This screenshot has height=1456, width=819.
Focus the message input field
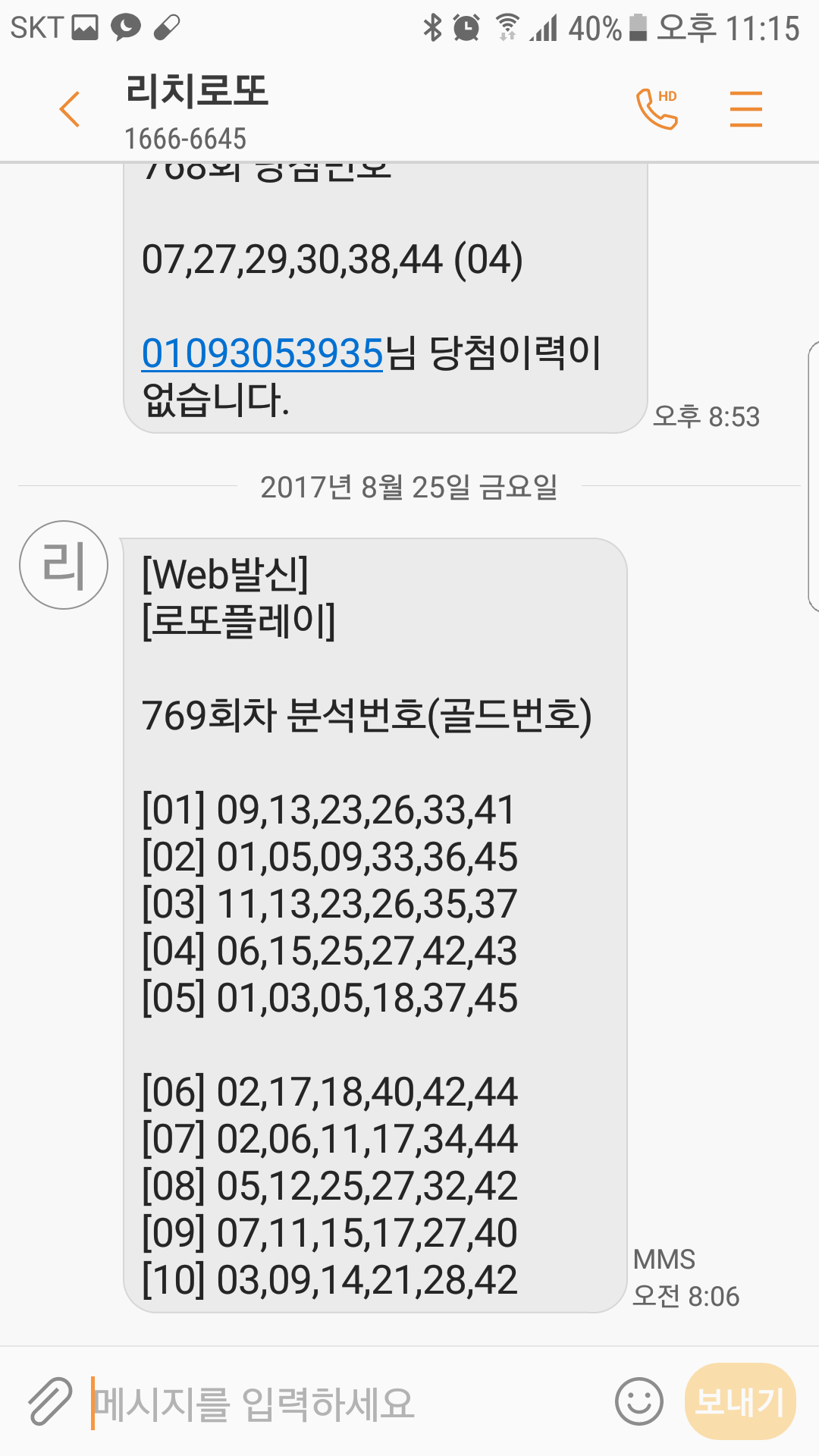pos(341,1403)
